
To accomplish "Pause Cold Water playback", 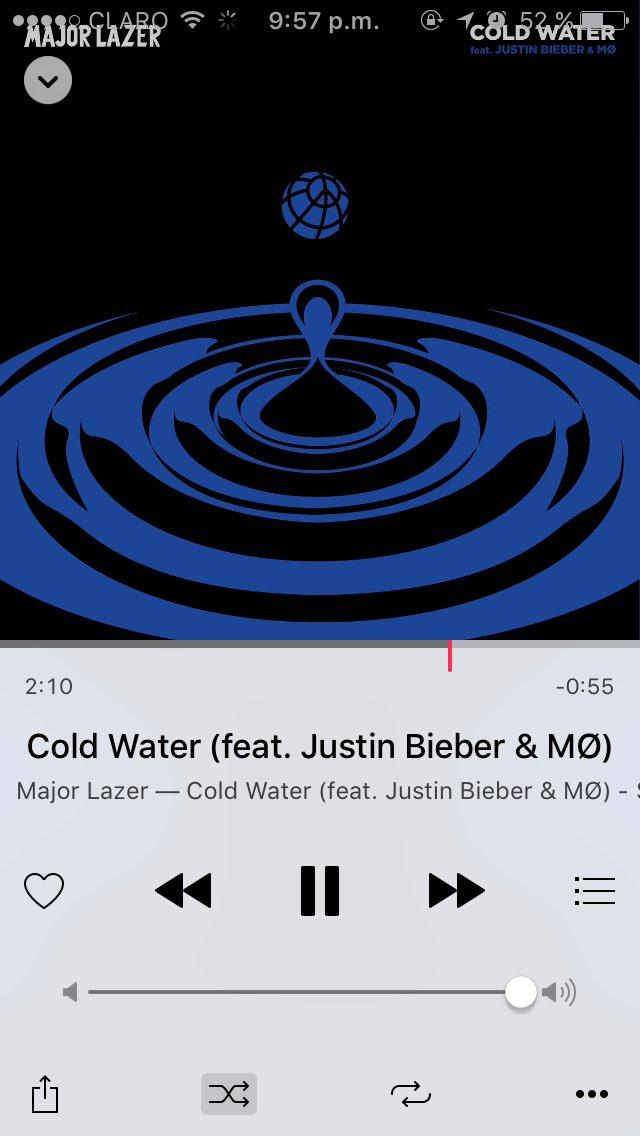I will (x=320, y=890).
